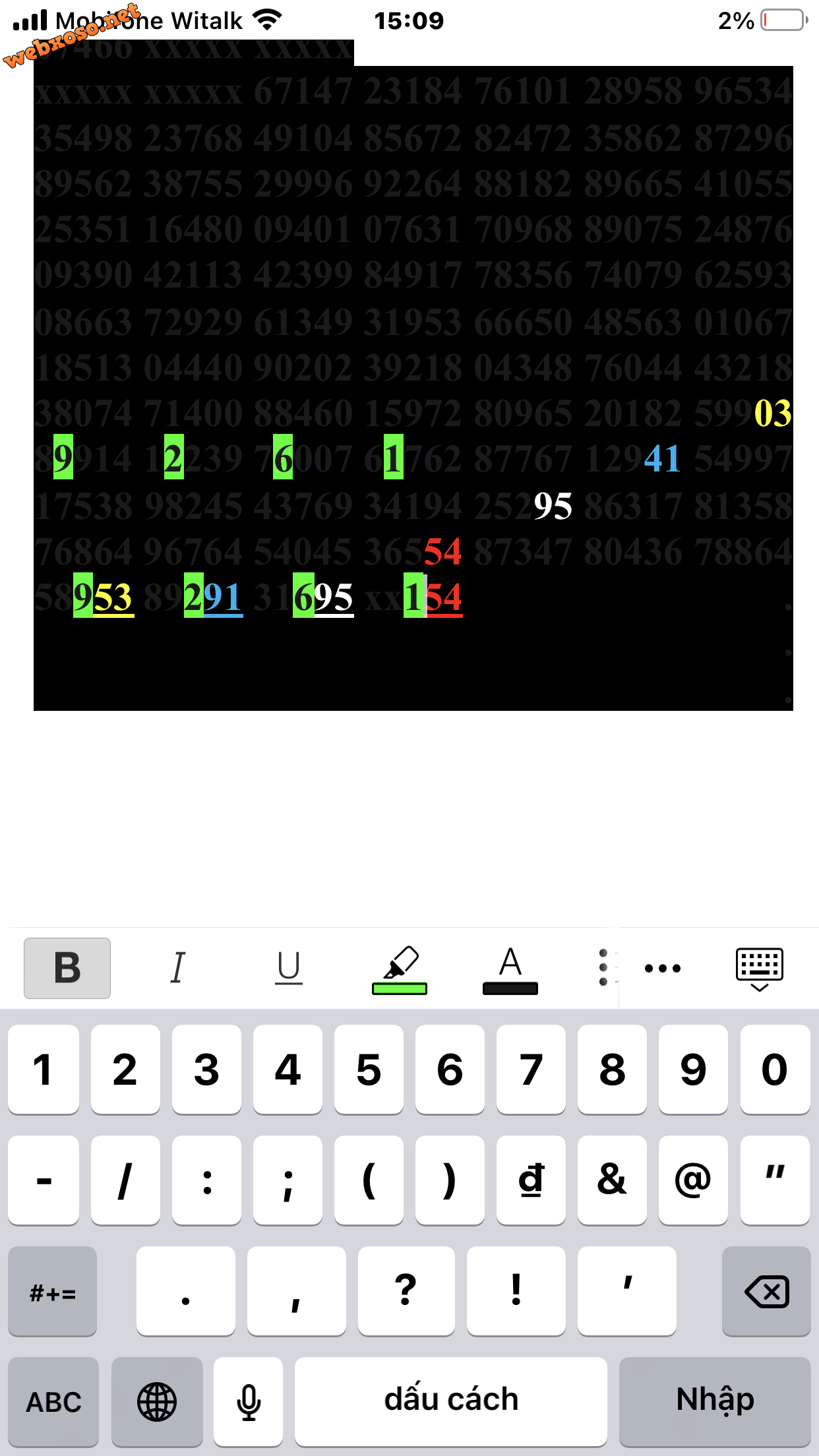
Task: Hide the on-screen keyboard
Action: click(x=759, y=968)
